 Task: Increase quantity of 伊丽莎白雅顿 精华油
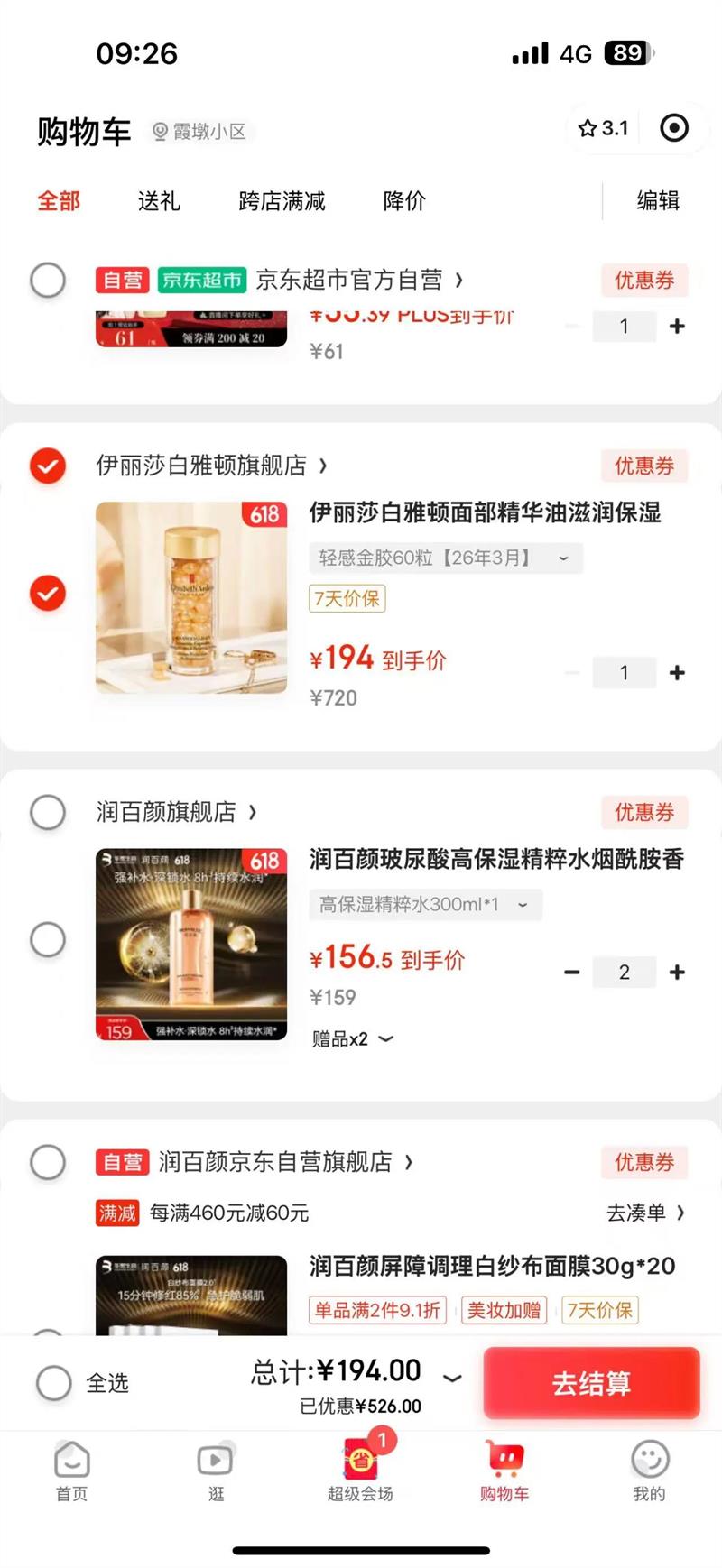pos(677,673)
